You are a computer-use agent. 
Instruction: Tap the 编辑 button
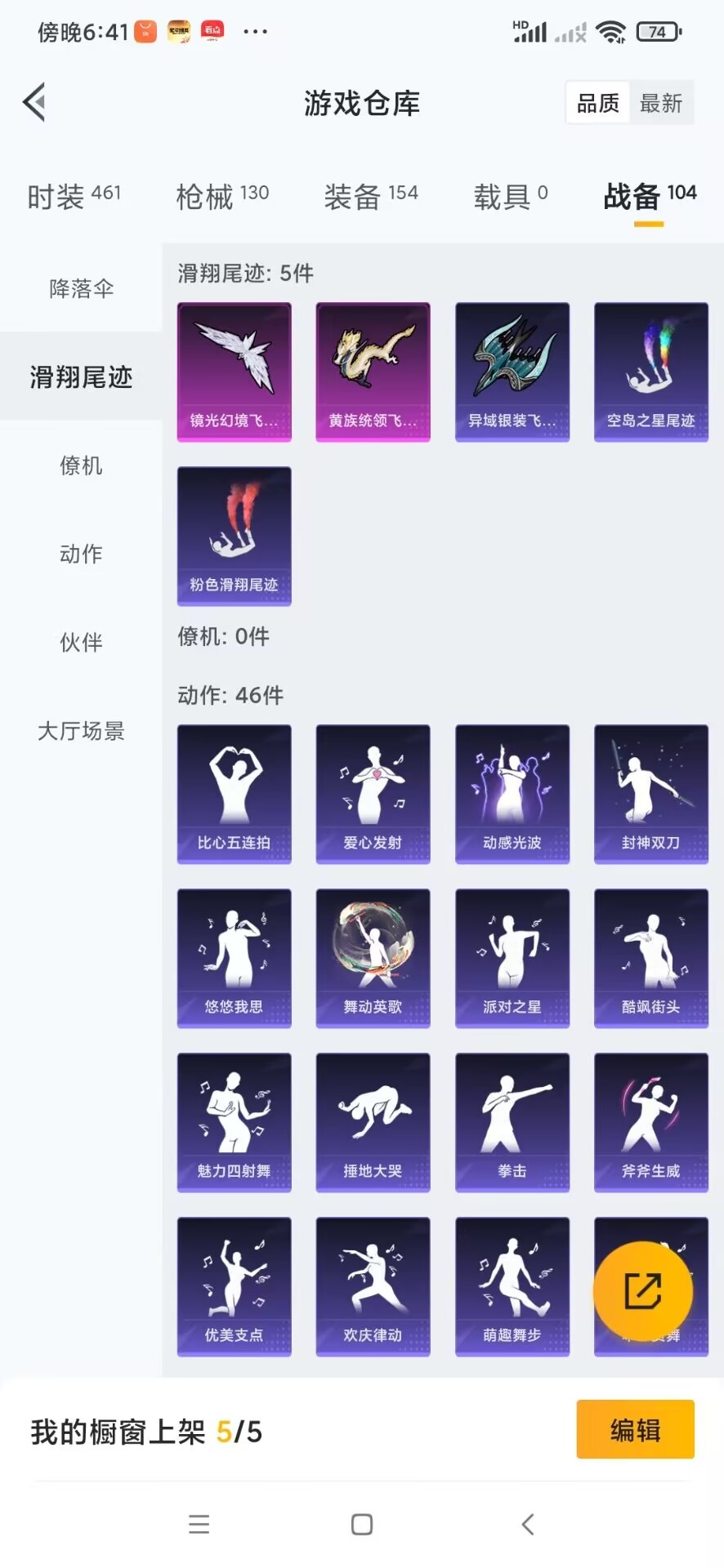pos(635,1429)
